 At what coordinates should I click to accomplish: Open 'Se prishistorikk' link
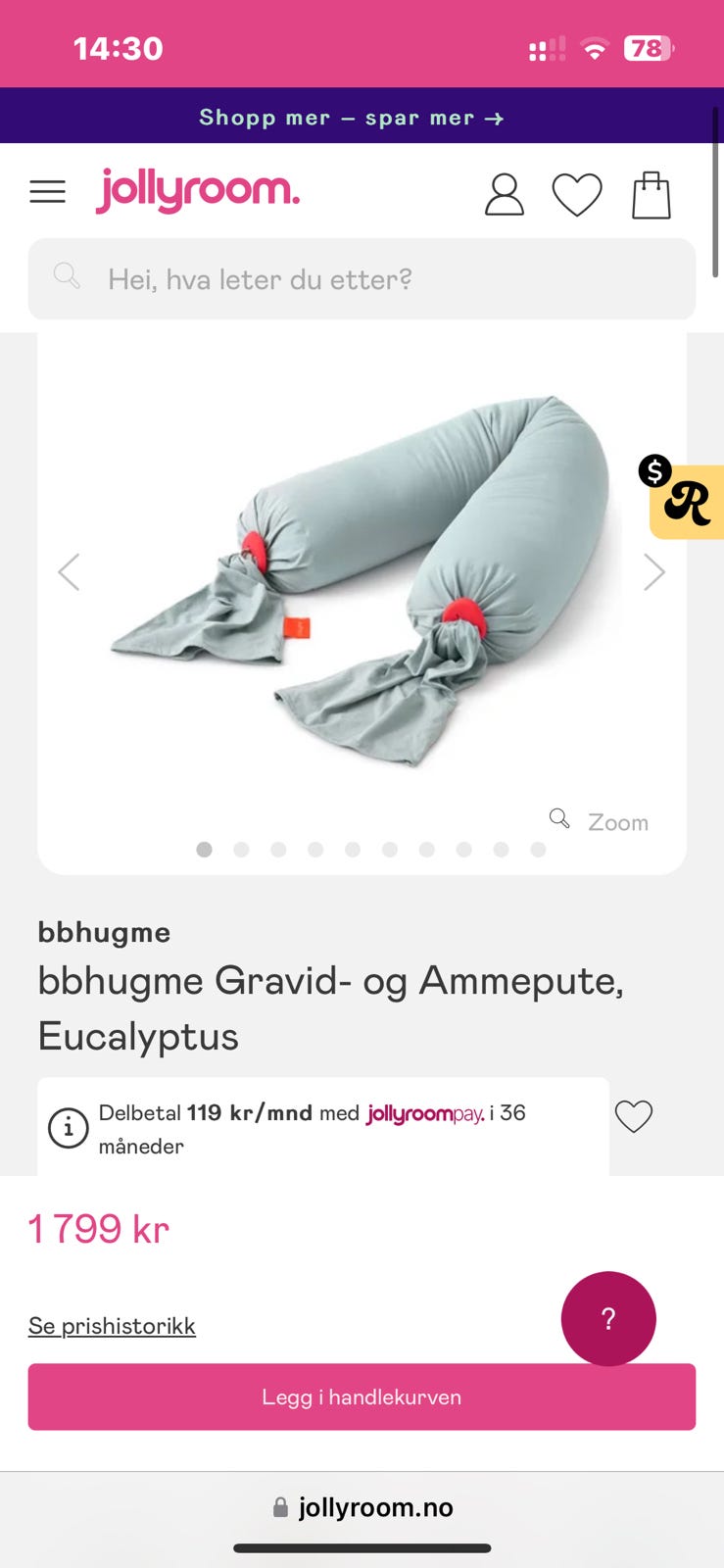tap(111, 1325)
